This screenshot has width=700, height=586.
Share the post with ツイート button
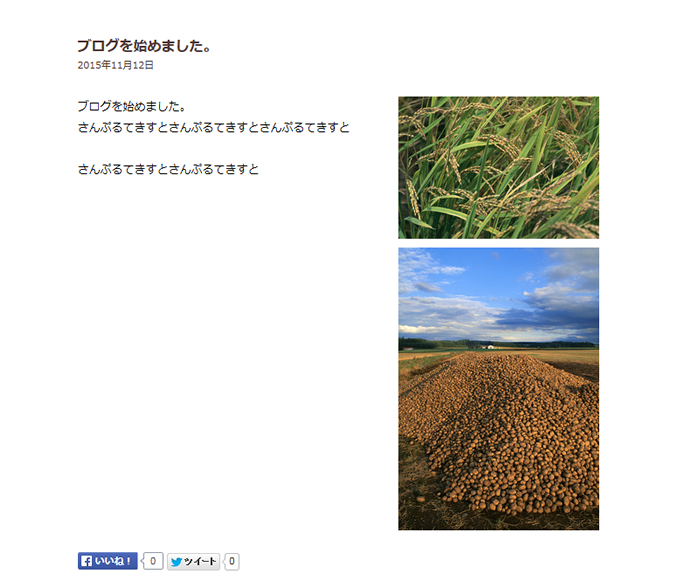pyautogui.click(x=193, y=561)
